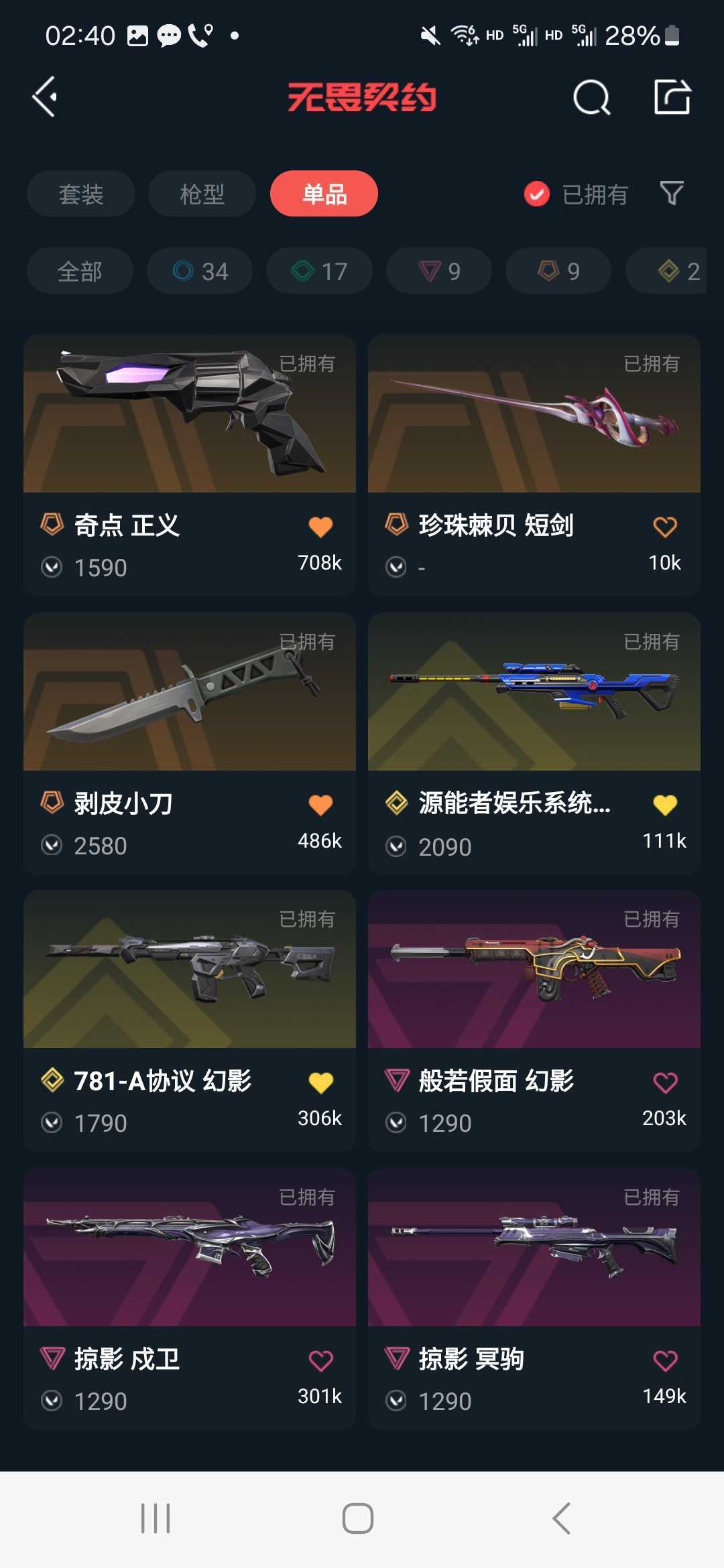The width and height of the screenshot is (724, 1568).
Task: Filter by the blue tier chip showing 34
Action: [200, 271]
